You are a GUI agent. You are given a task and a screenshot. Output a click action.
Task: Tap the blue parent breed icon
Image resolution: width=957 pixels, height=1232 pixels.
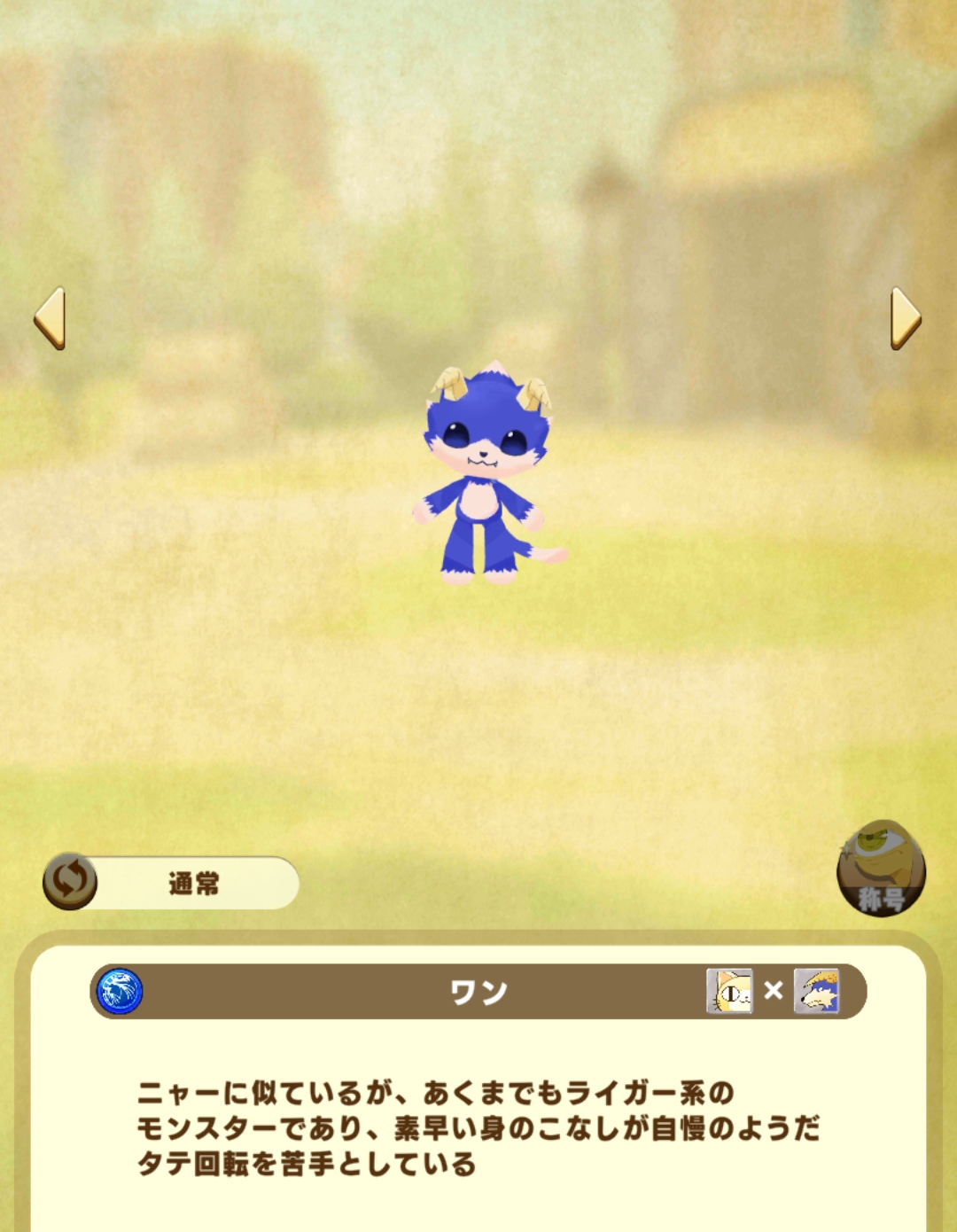point(816,991)
